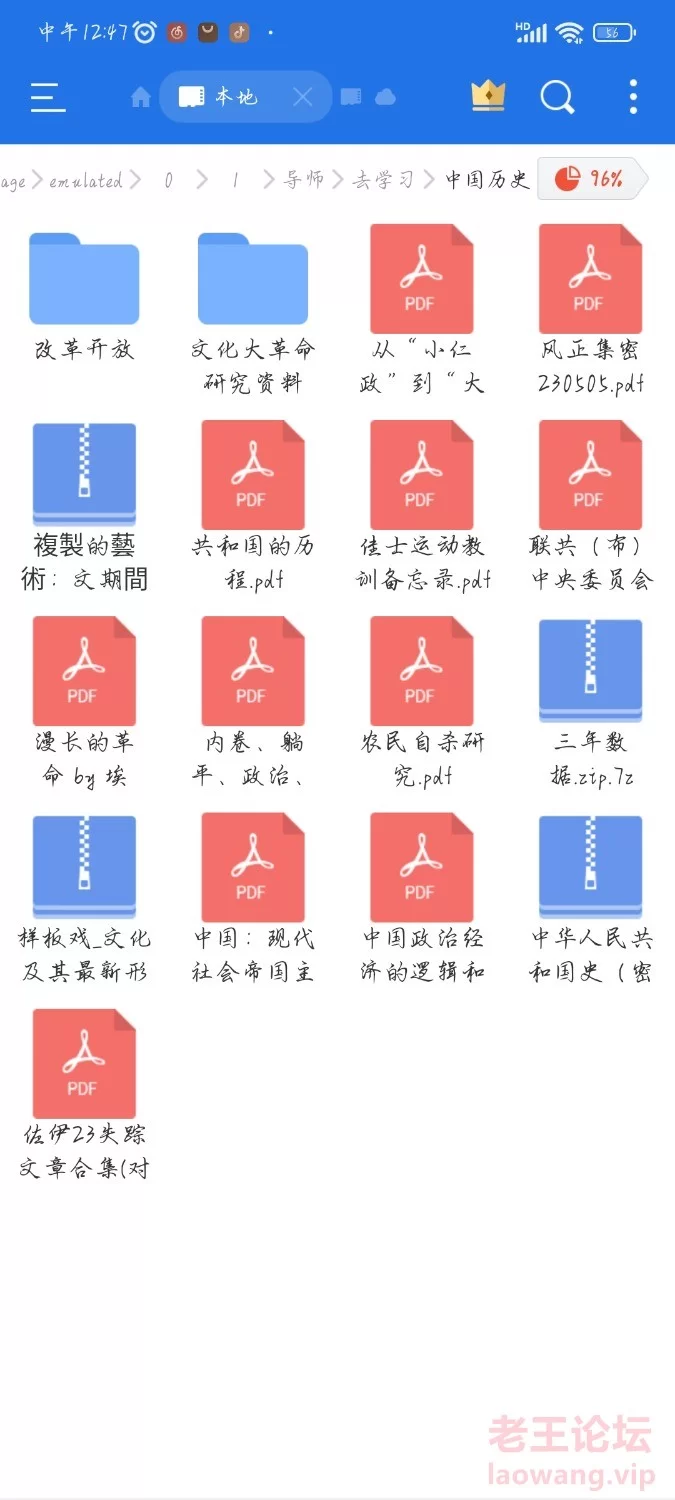The height and width of the screenshot is (1500, 675).
Task: Open the crown premium icon
Action: pos(488,96)
